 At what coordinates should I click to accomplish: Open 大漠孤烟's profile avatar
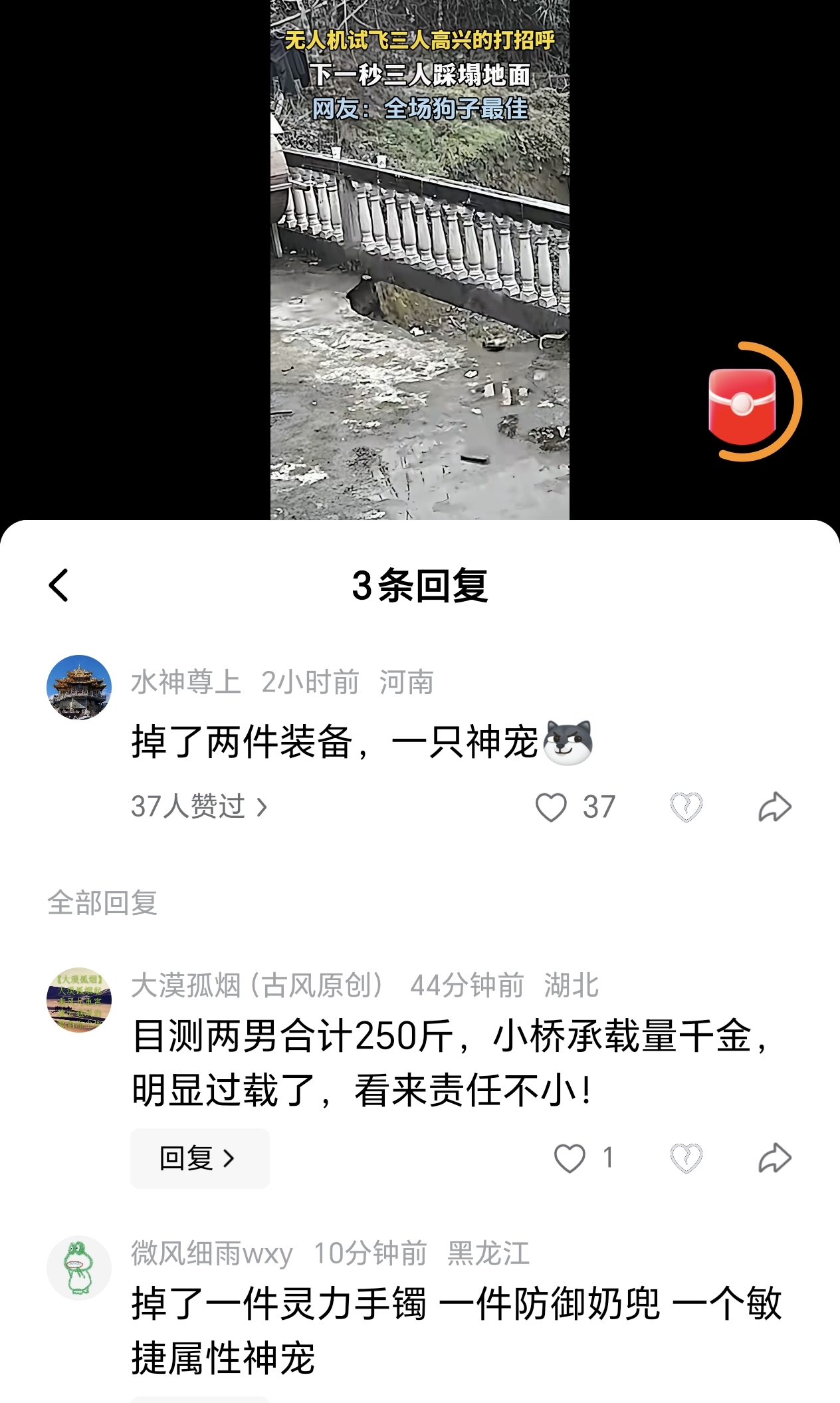79,999
